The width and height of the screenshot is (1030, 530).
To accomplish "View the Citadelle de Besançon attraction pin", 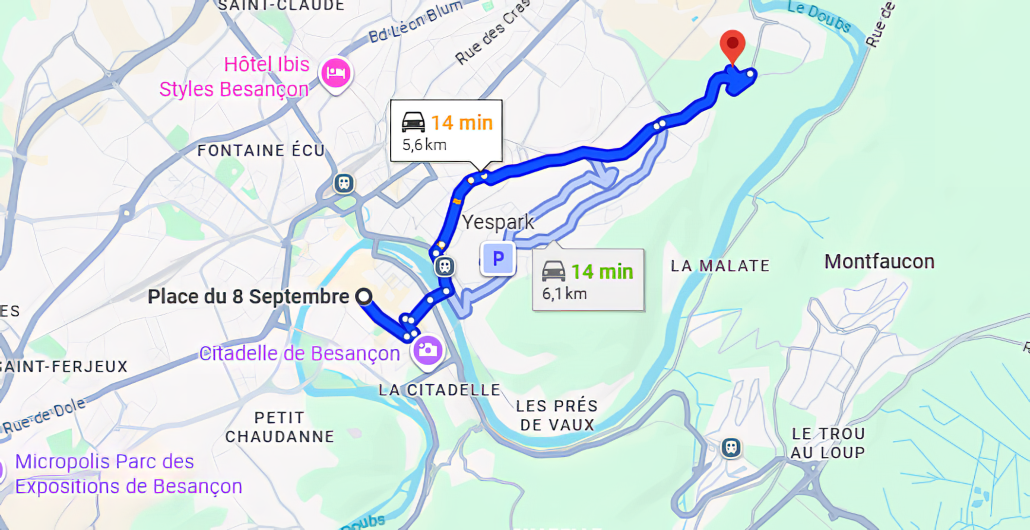I will pos(427,350).
